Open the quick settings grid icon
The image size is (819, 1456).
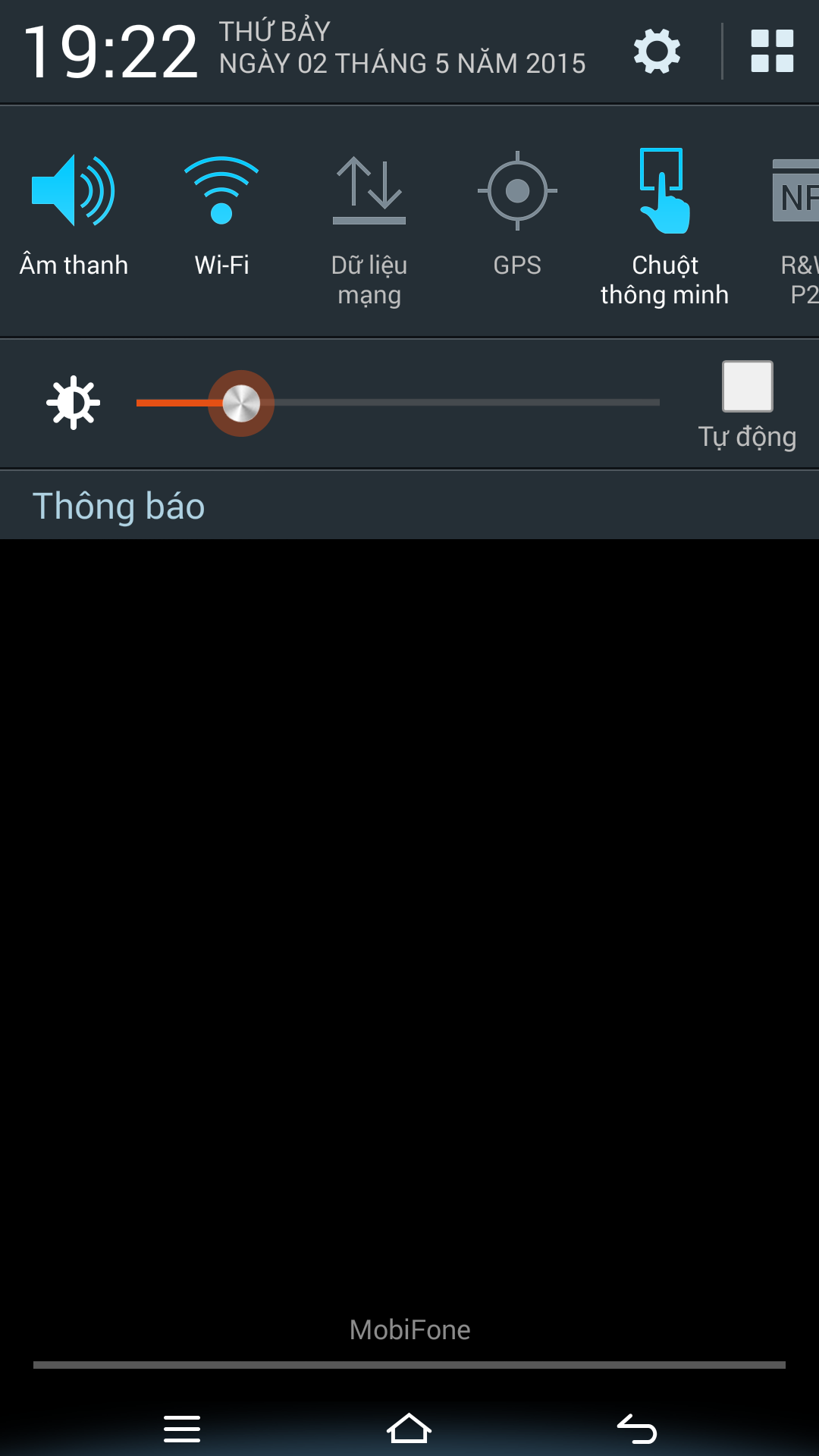(x=772, y=52)
